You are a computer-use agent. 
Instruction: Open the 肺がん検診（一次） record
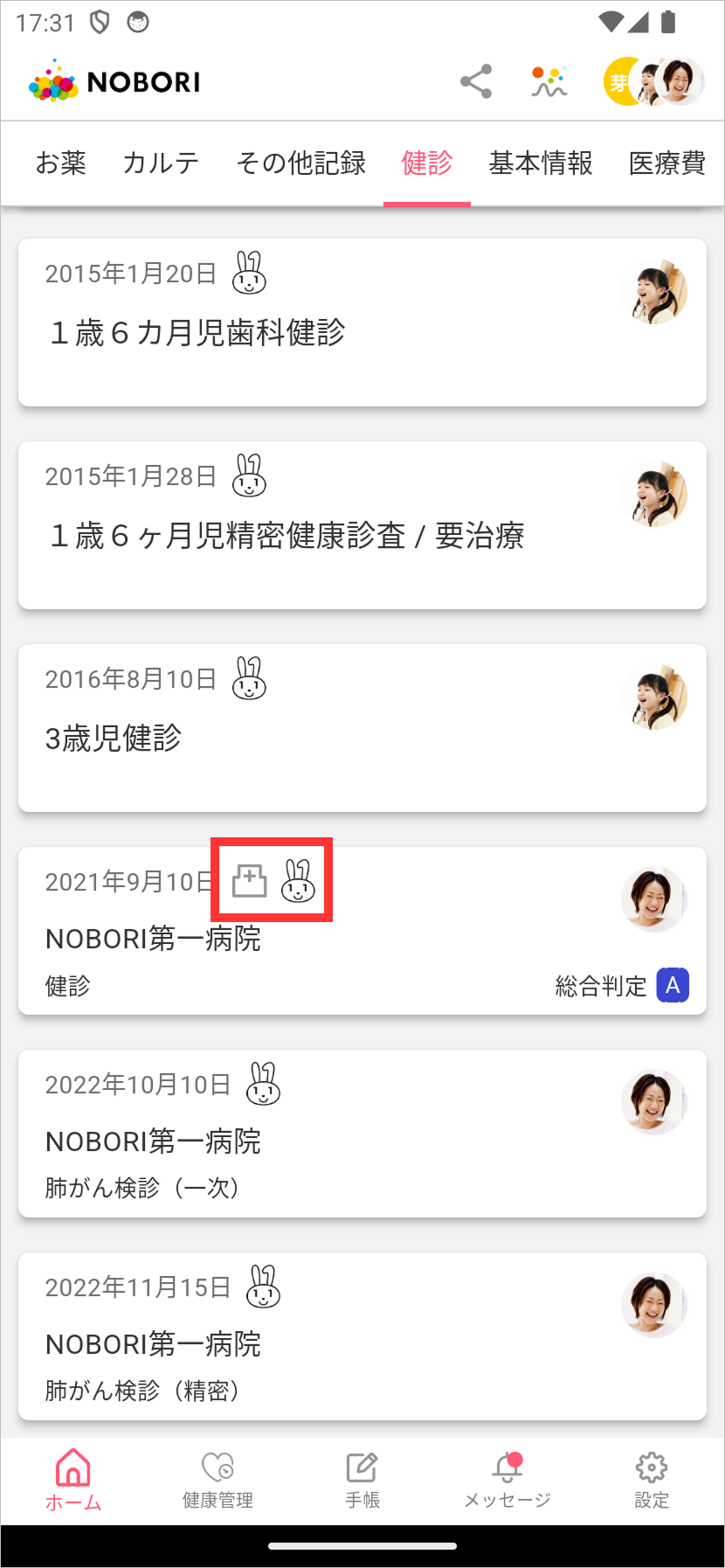point(362,1134)
